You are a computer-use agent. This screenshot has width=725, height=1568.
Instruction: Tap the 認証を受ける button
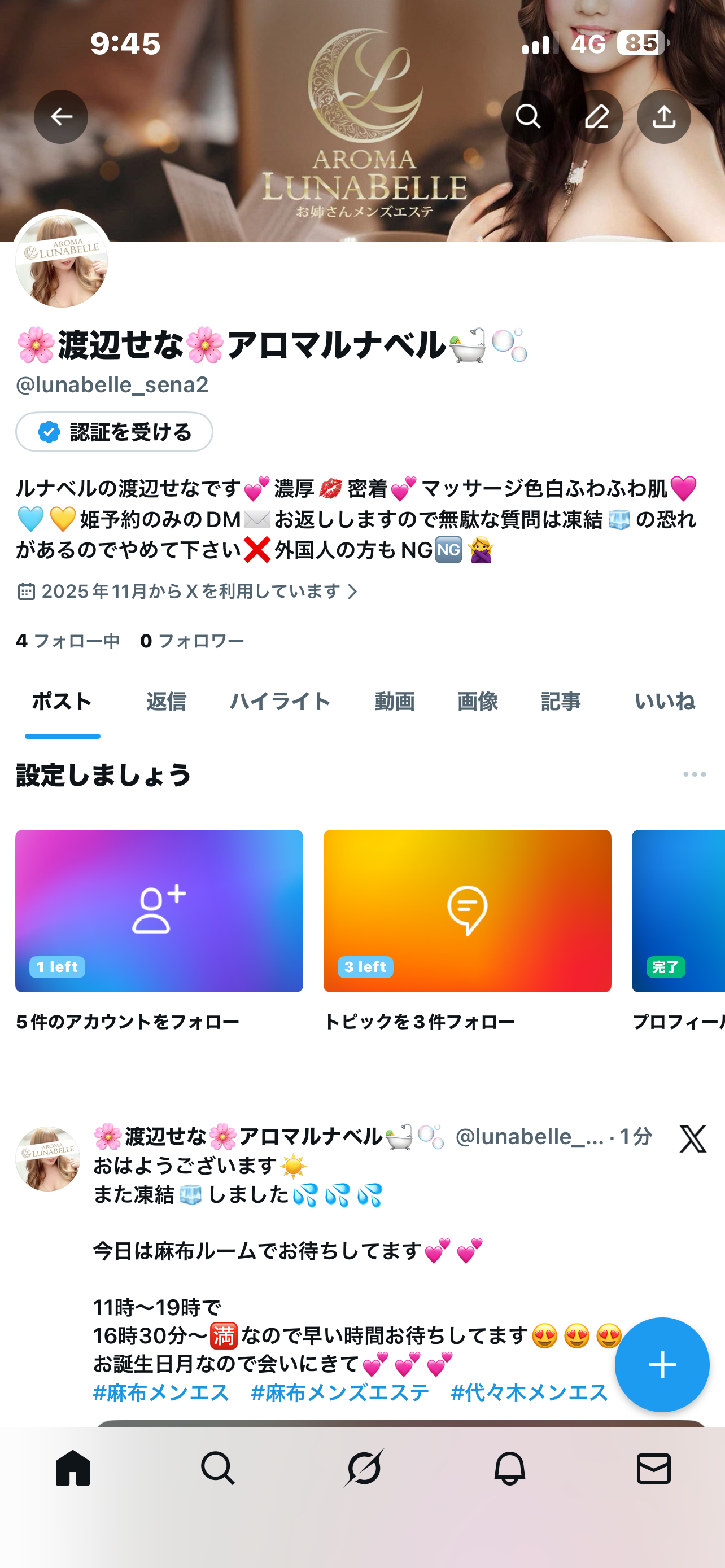coord(115,432)
